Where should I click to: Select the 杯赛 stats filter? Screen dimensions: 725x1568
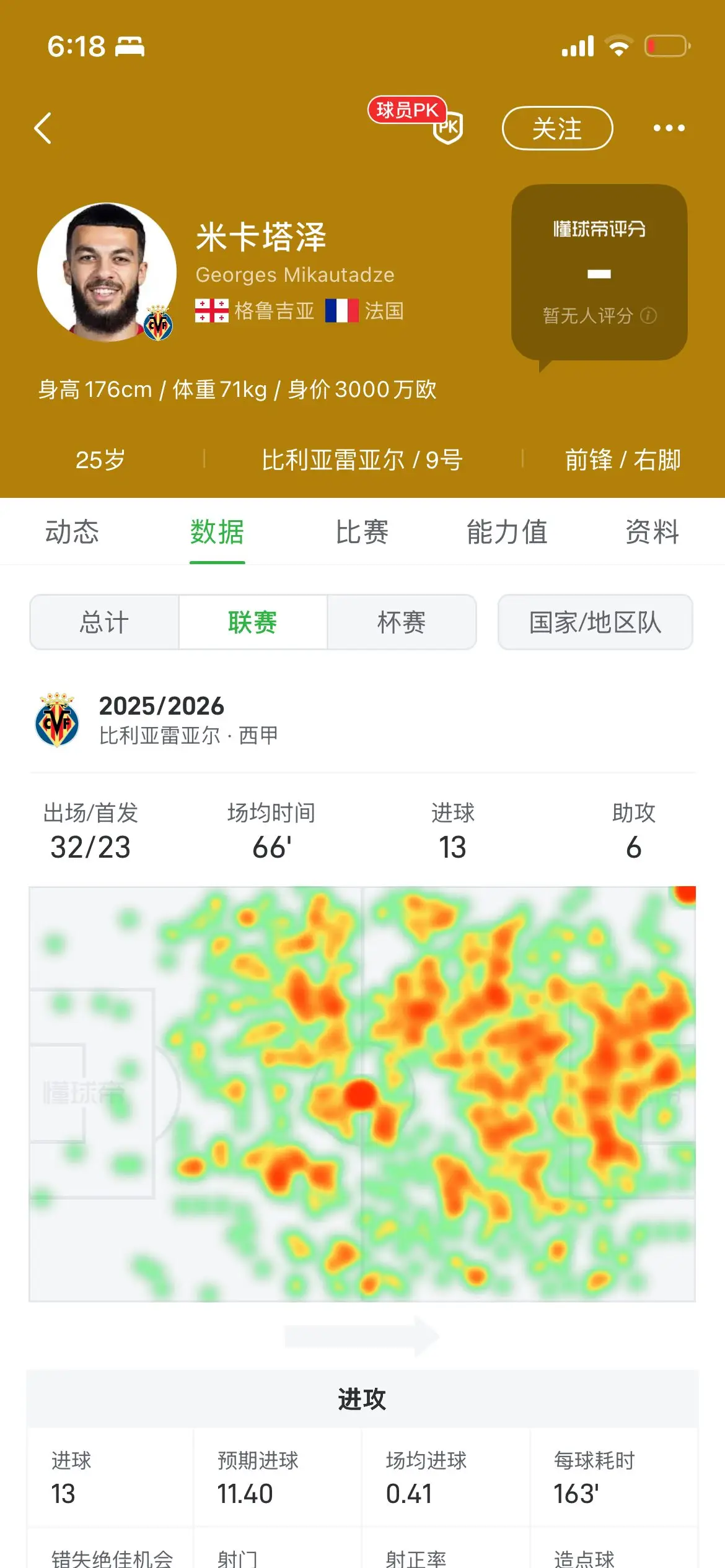pyautogui.click(x=402, y=622)
